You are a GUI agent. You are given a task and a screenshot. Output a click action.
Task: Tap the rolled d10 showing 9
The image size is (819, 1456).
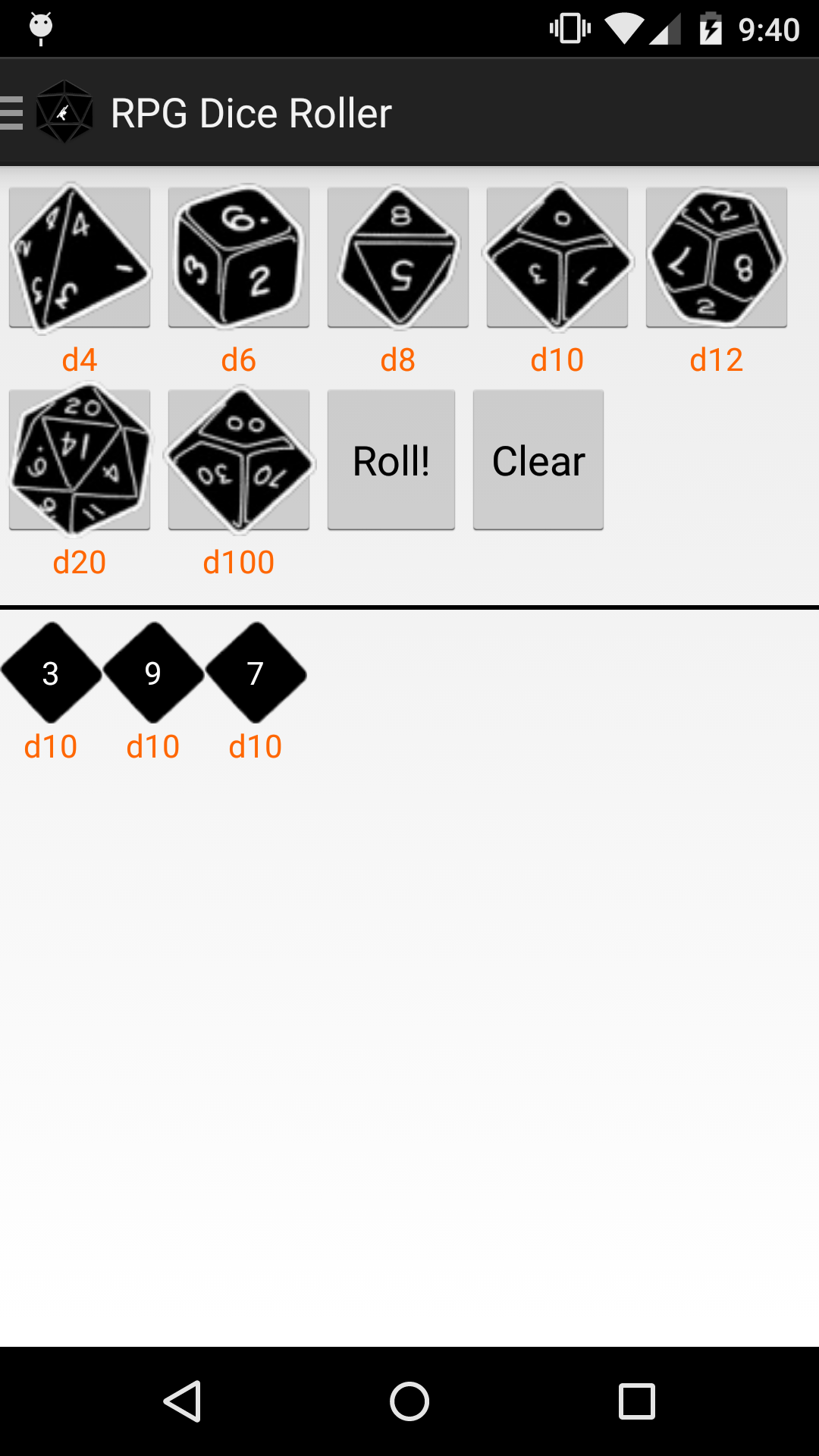[x=153, y=673]
